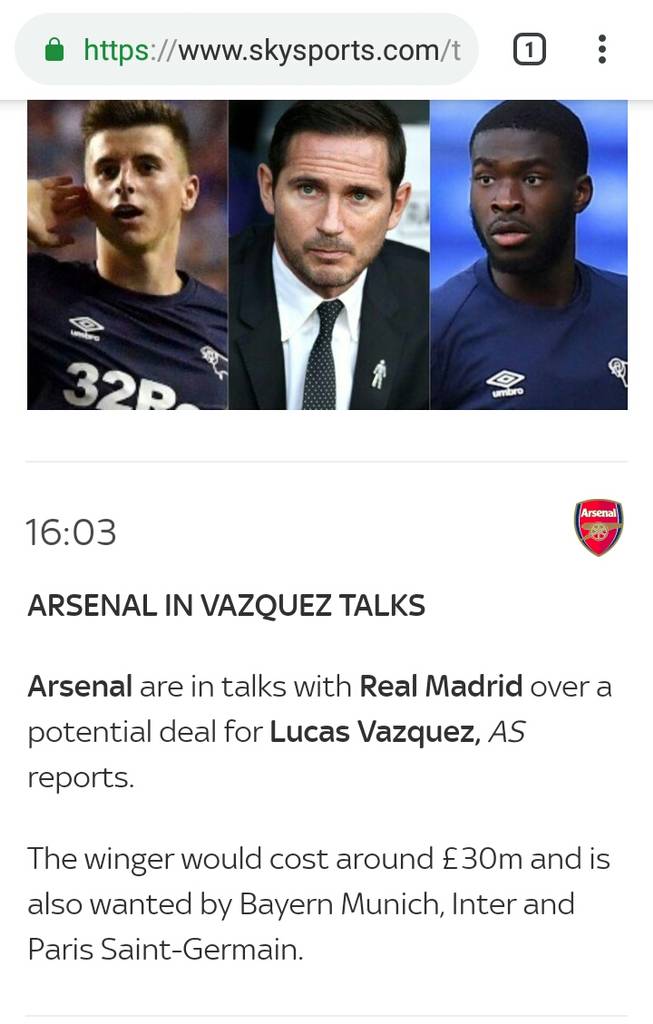
Task: View site security lock info
Action: (x=56, y=50)
